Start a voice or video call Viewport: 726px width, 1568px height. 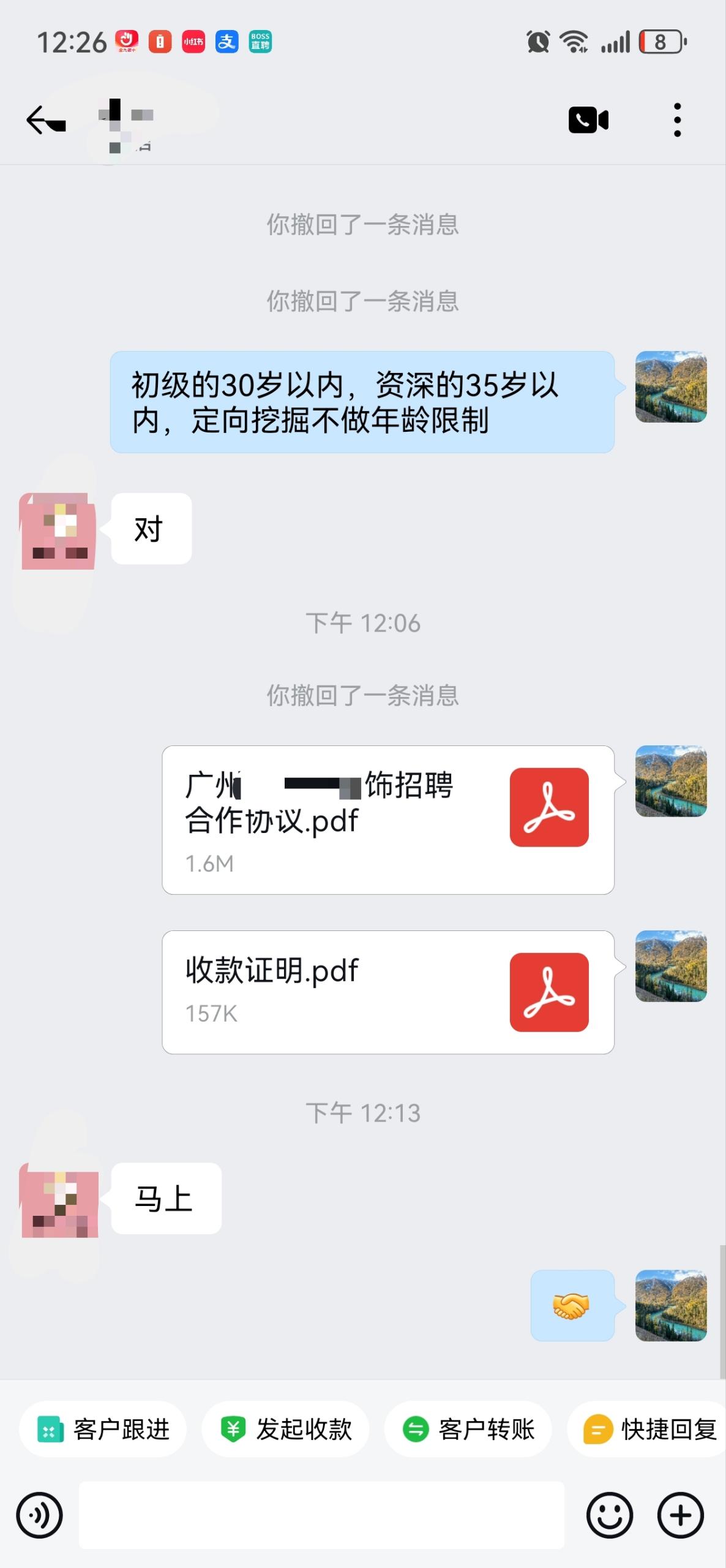588,119
